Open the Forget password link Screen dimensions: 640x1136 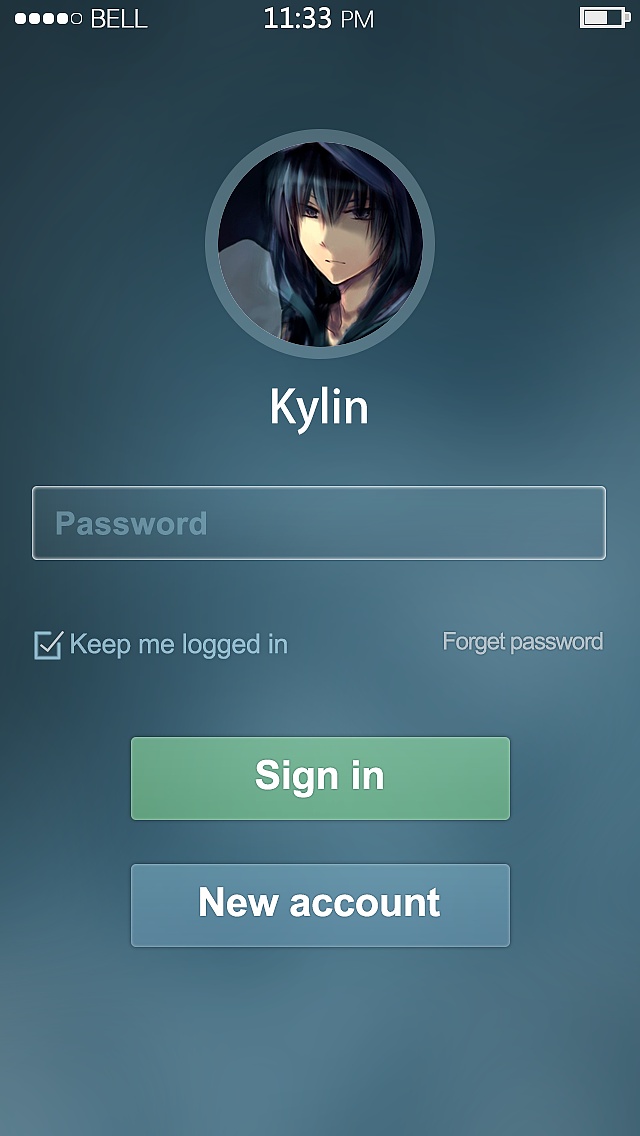click(x=523, y=642)
